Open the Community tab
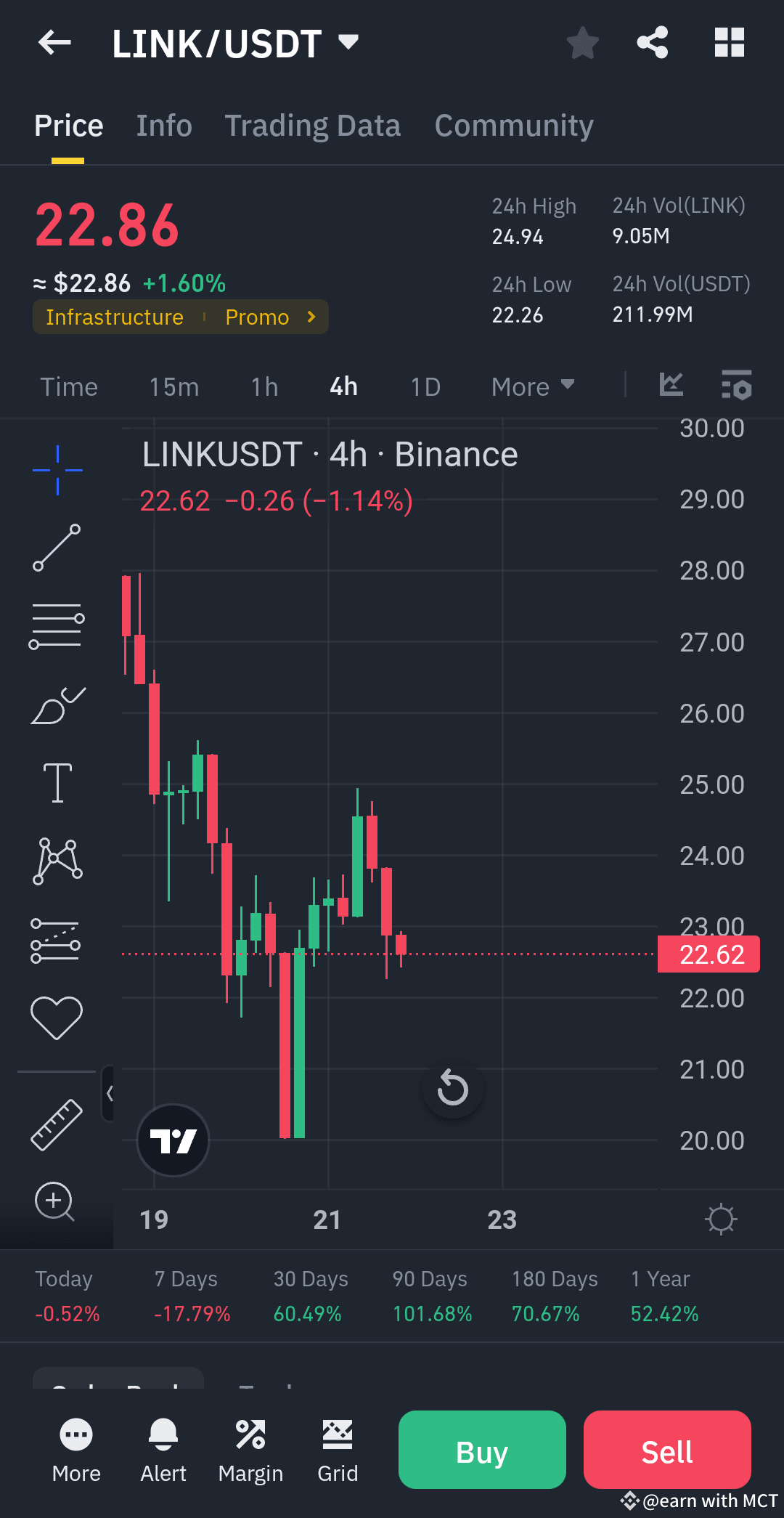Image resolution: width=784 pixels, height=1518 pixels. click(x=513, y=124)
